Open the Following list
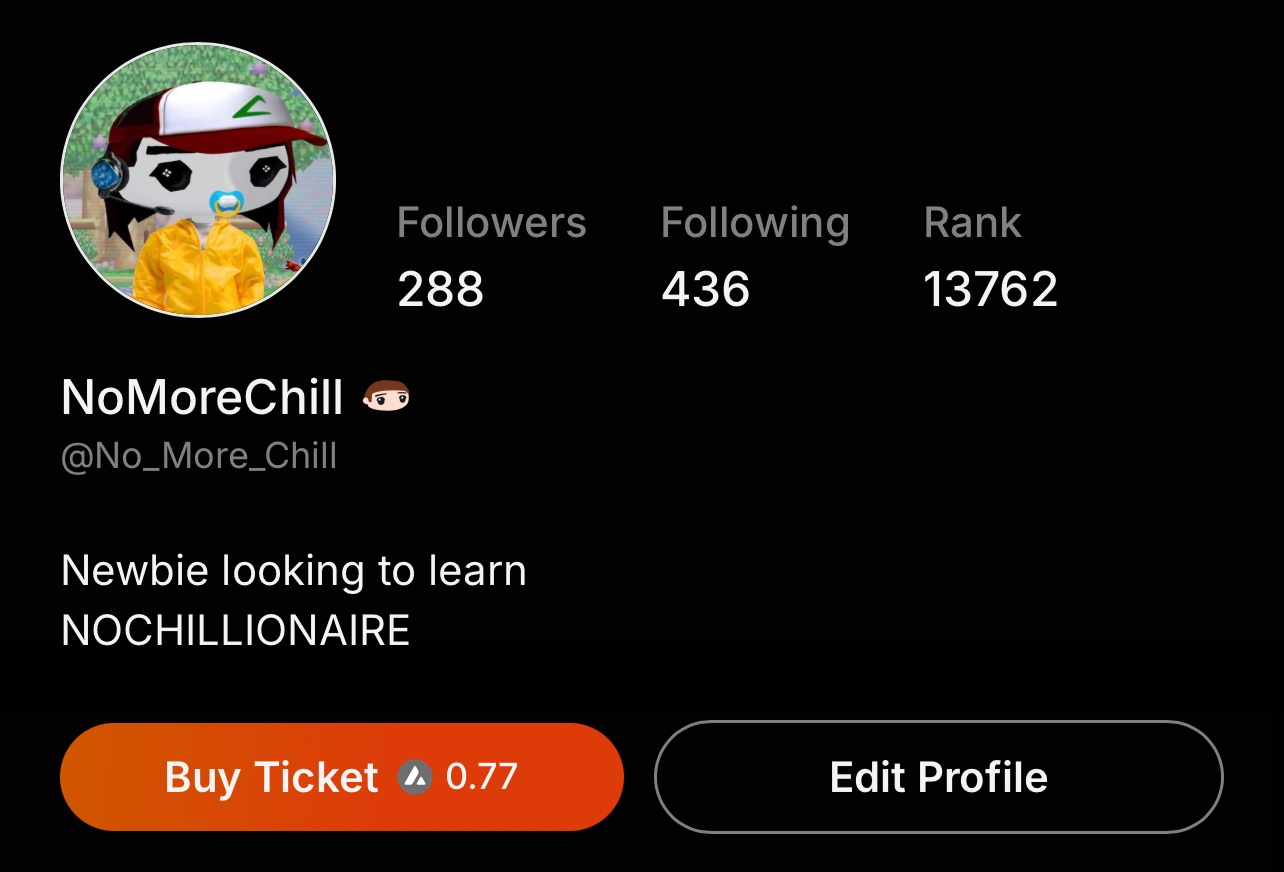 (x=755, y=256)
